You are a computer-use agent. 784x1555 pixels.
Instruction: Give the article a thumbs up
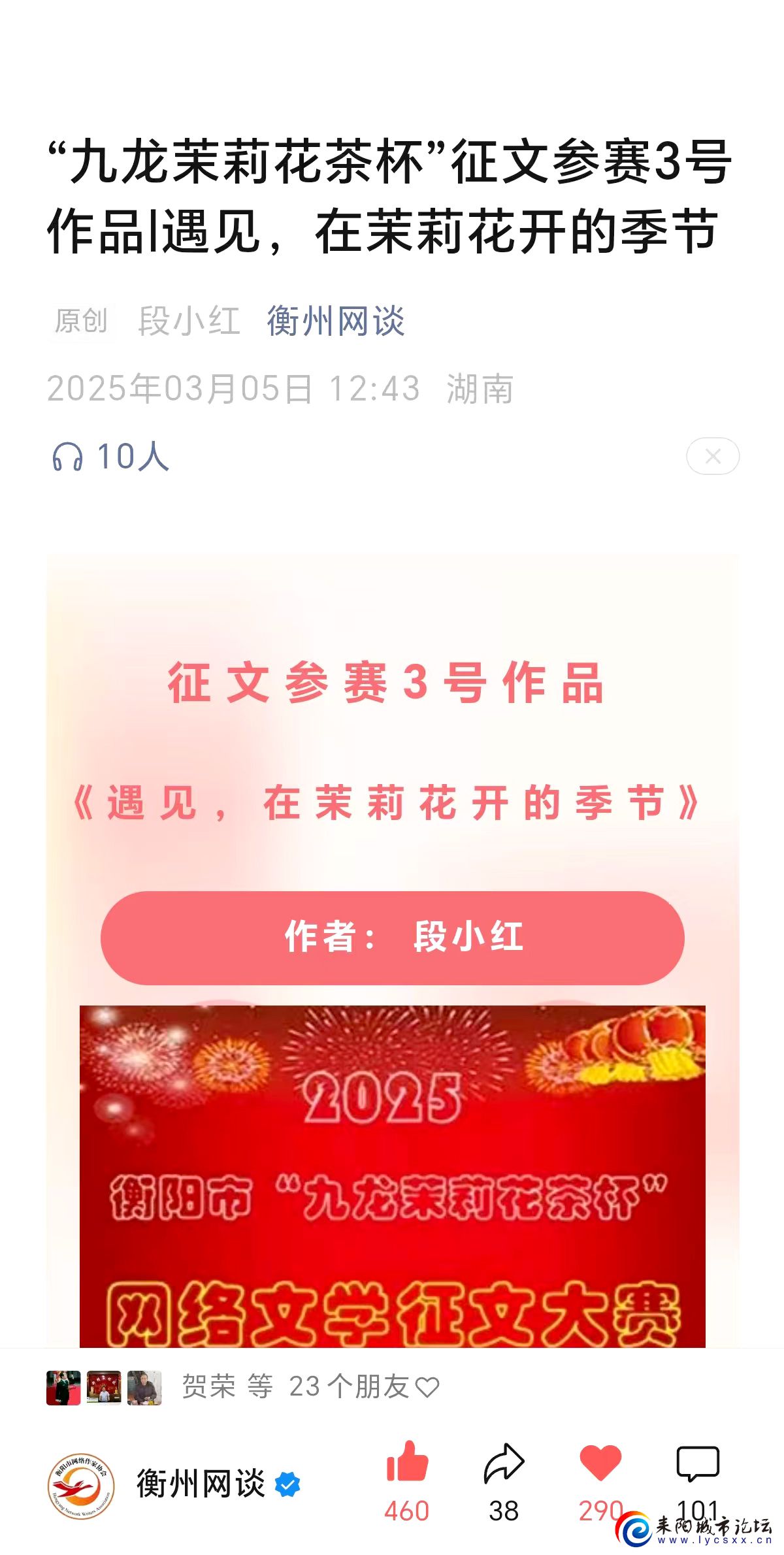click(x=407, y=1463)
